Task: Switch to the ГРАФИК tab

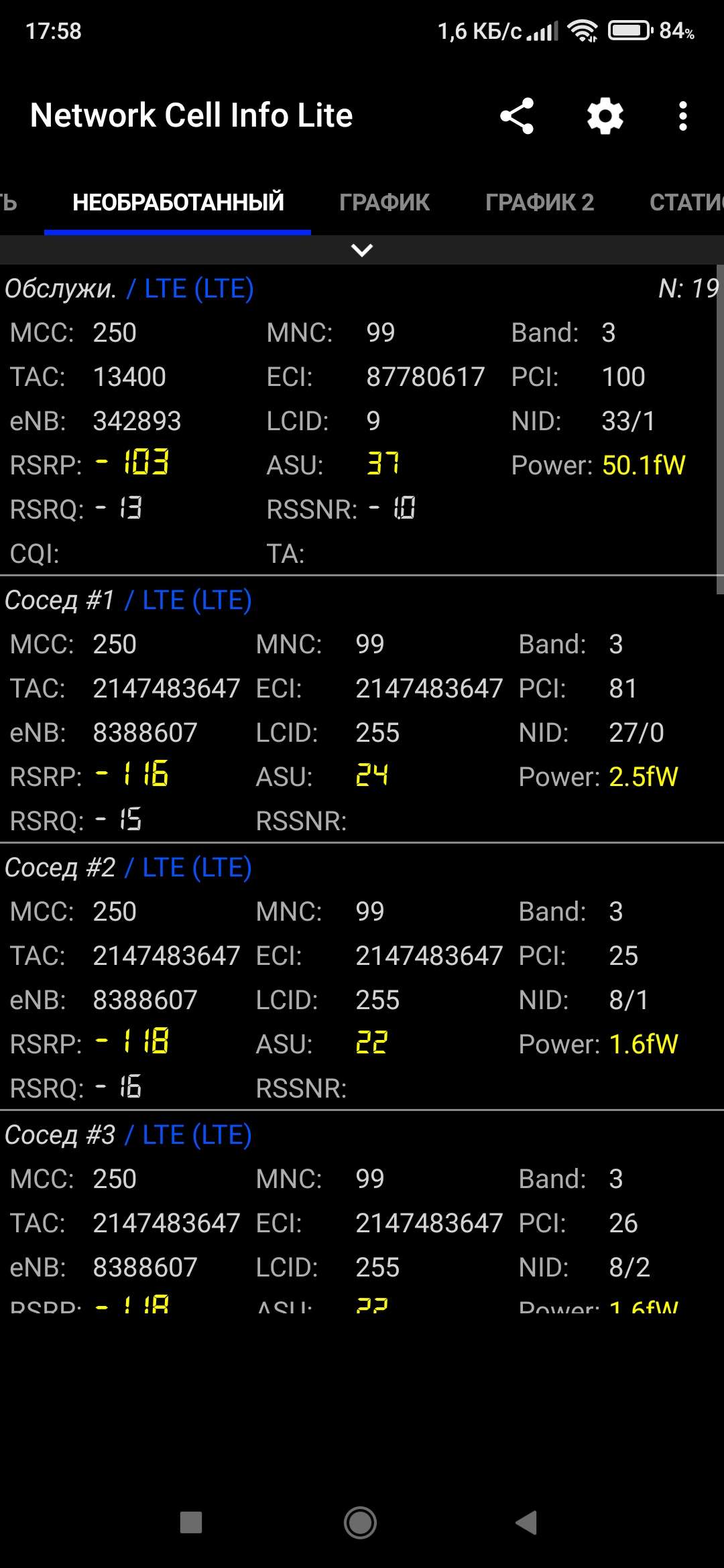Action: coord(384,202)
